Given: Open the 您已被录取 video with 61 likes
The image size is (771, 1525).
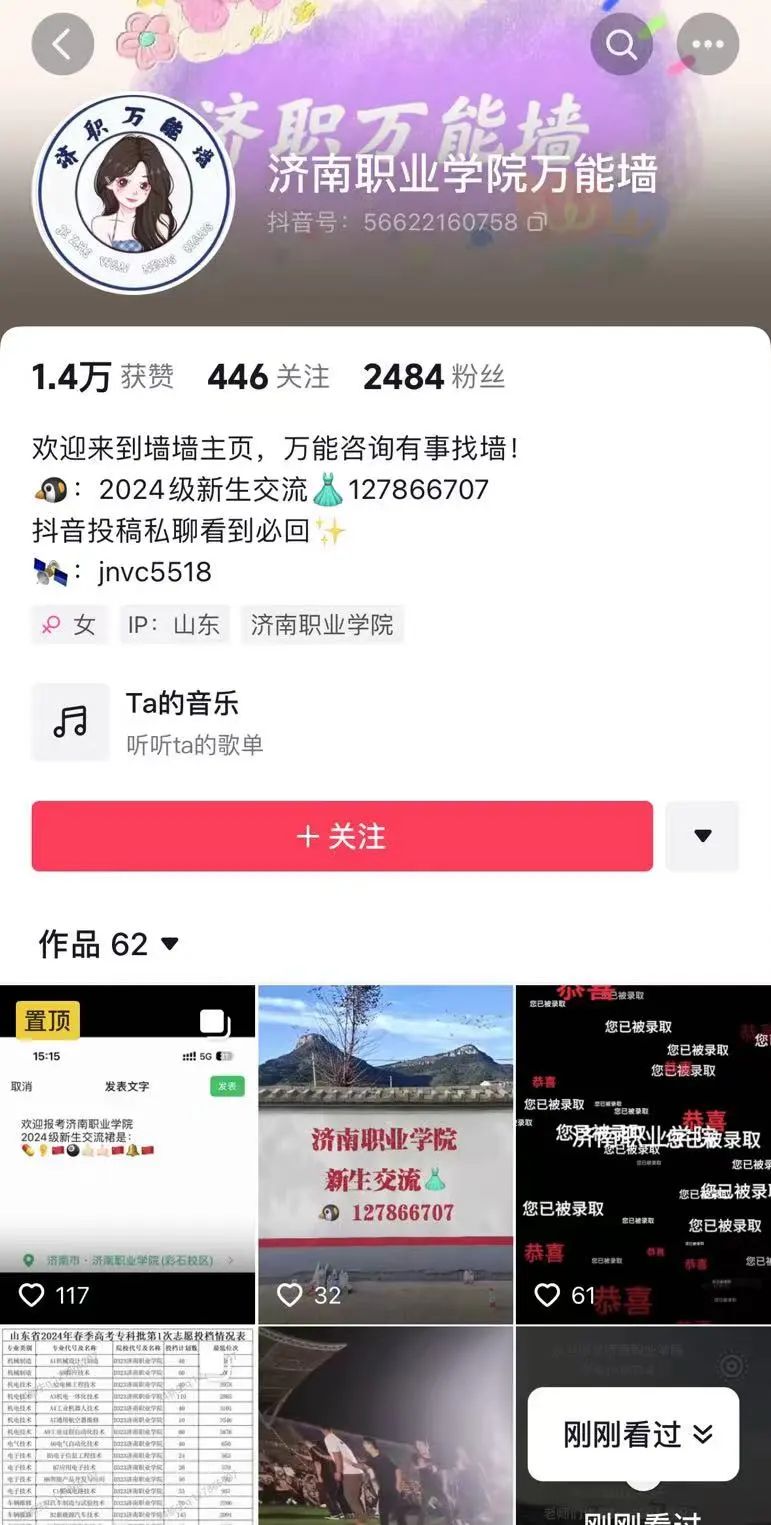Looking at the screenshot, I should point(643,1154).
